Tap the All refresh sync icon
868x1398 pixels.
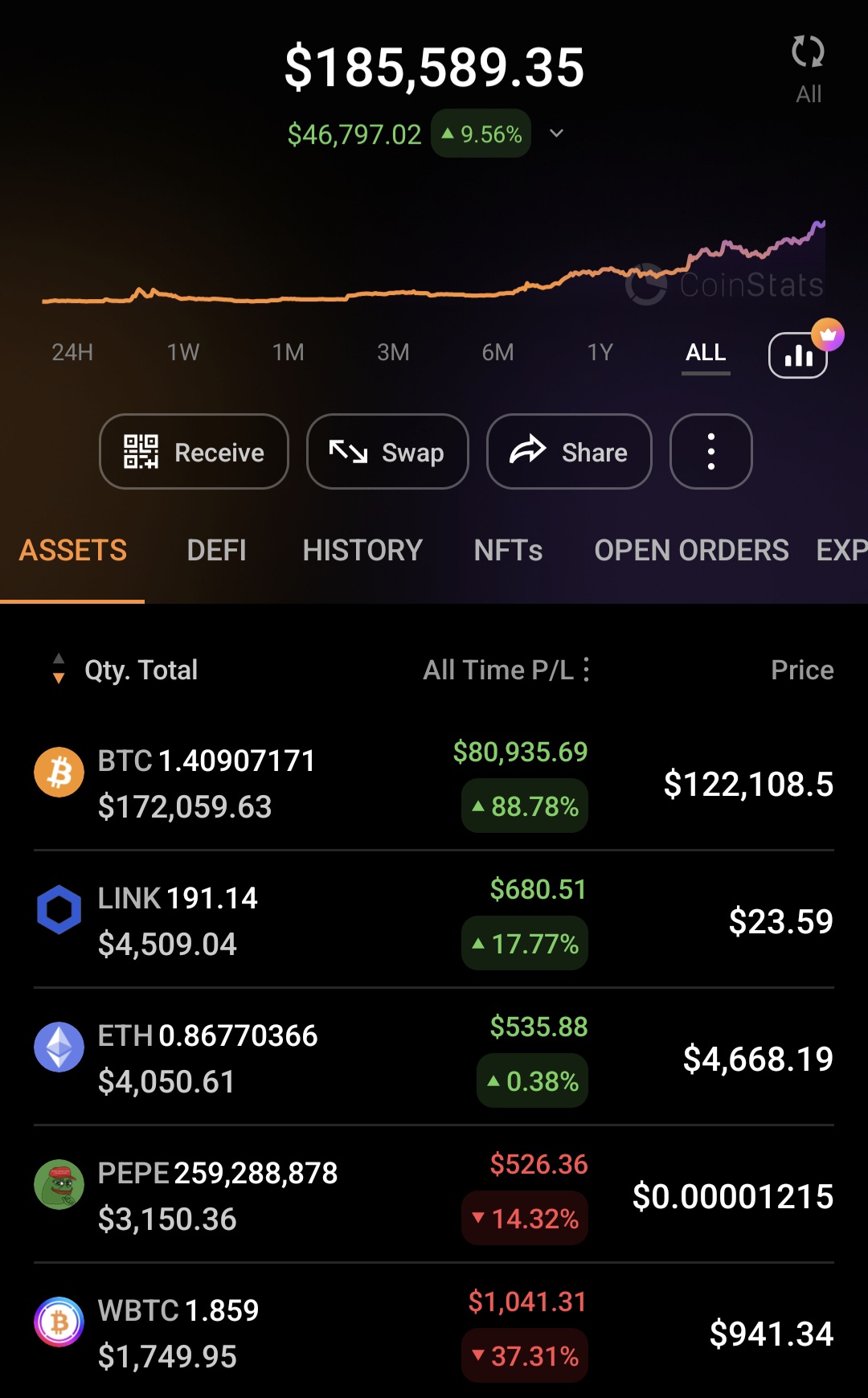click(x=808, y=53)
